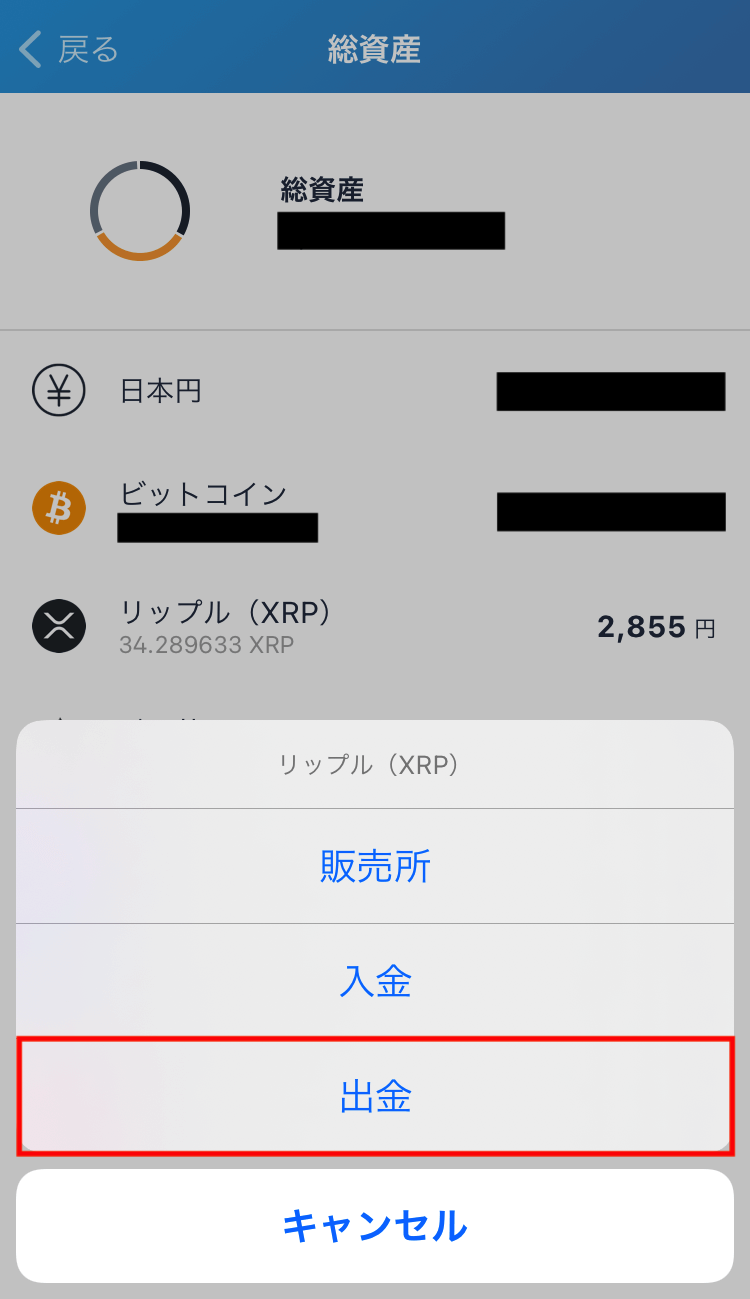
Task: Tap the redacted total asset amount
Action: point(390,230)
